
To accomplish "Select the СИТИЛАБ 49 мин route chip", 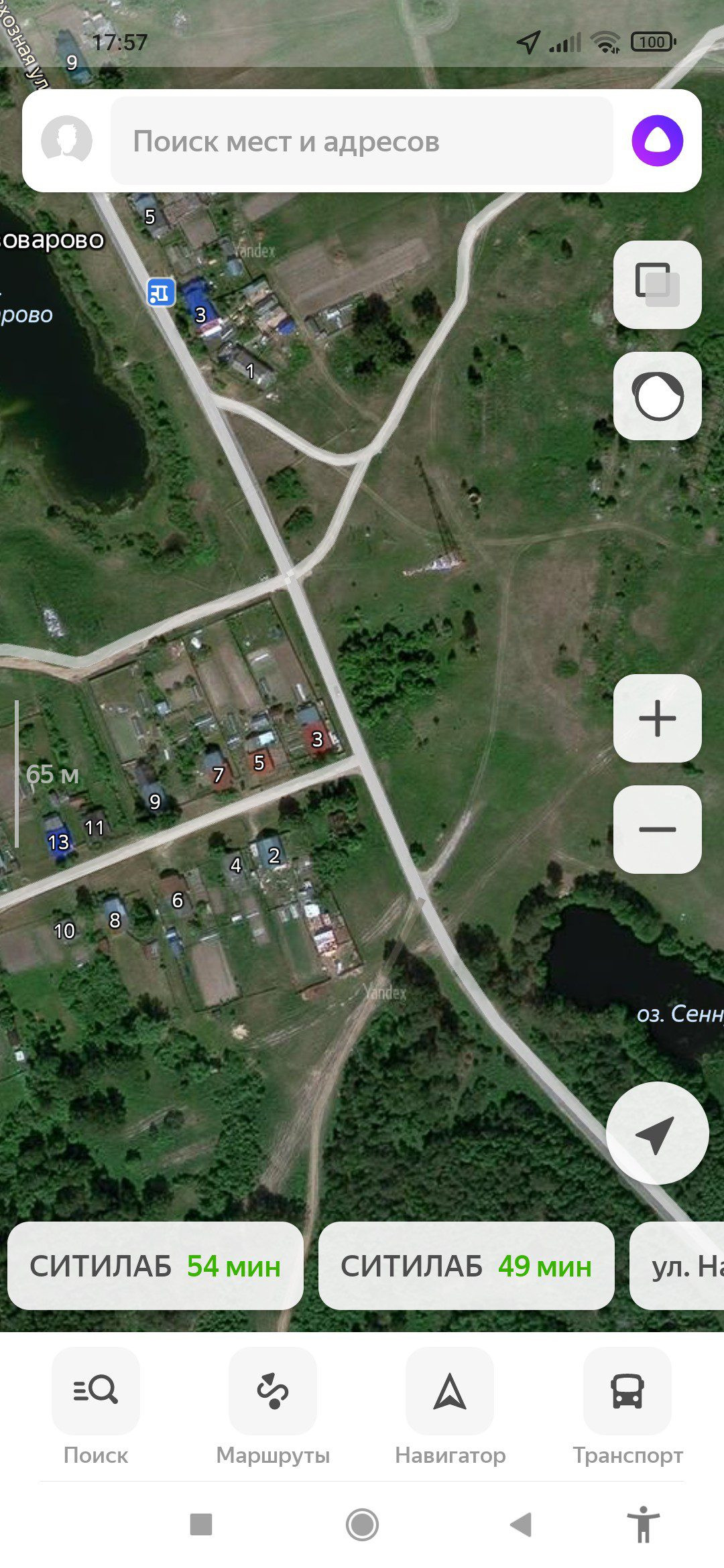I will (x=466, y=1266).
